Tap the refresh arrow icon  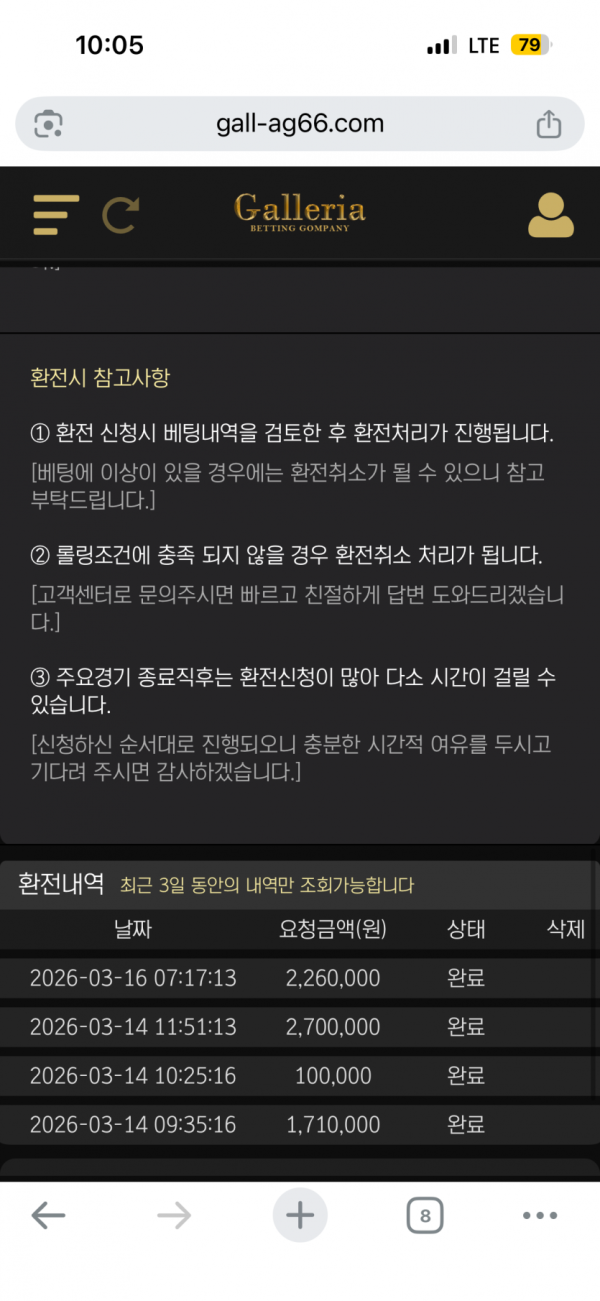click(121, 215)
